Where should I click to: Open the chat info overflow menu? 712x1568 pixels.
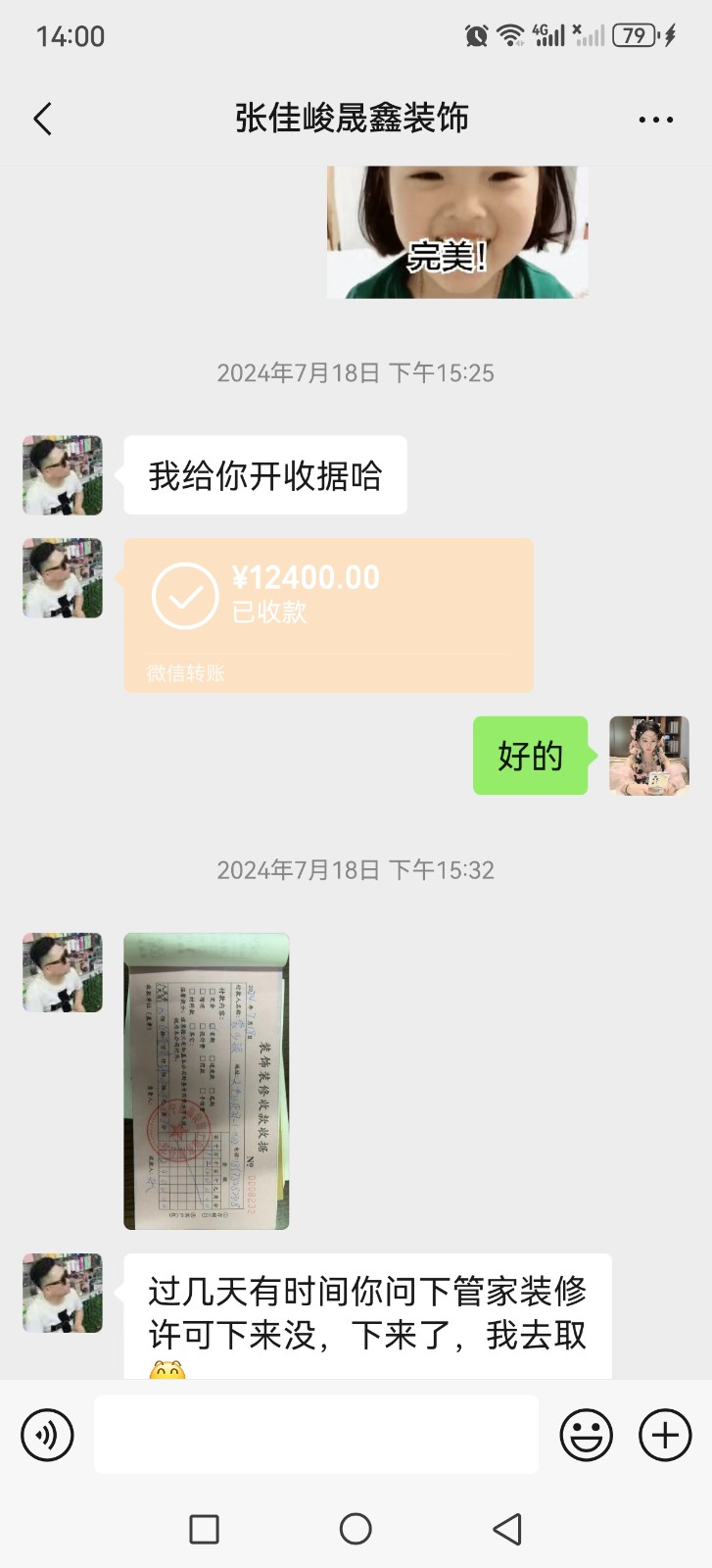click(x=655, y=120)
